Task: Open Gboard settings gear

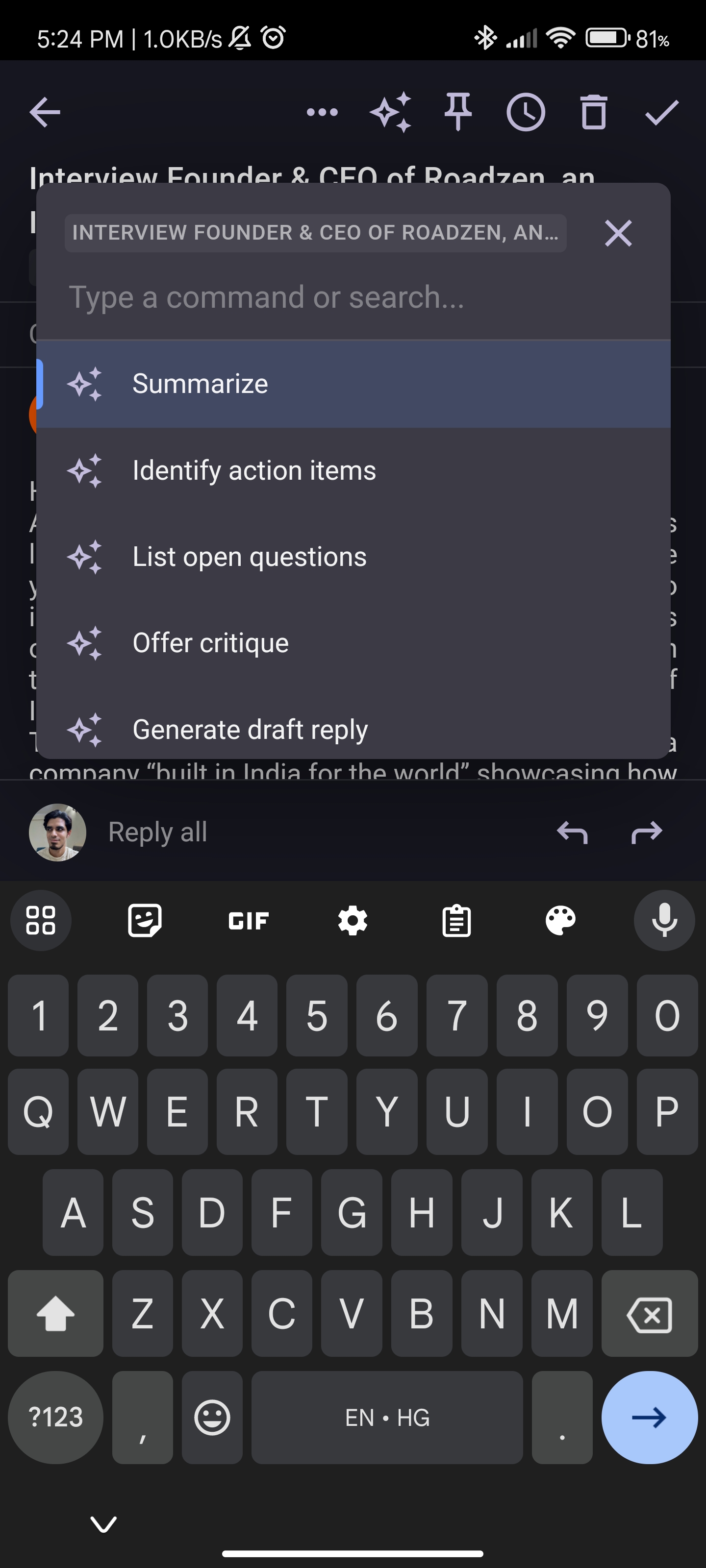Action: 352,920
